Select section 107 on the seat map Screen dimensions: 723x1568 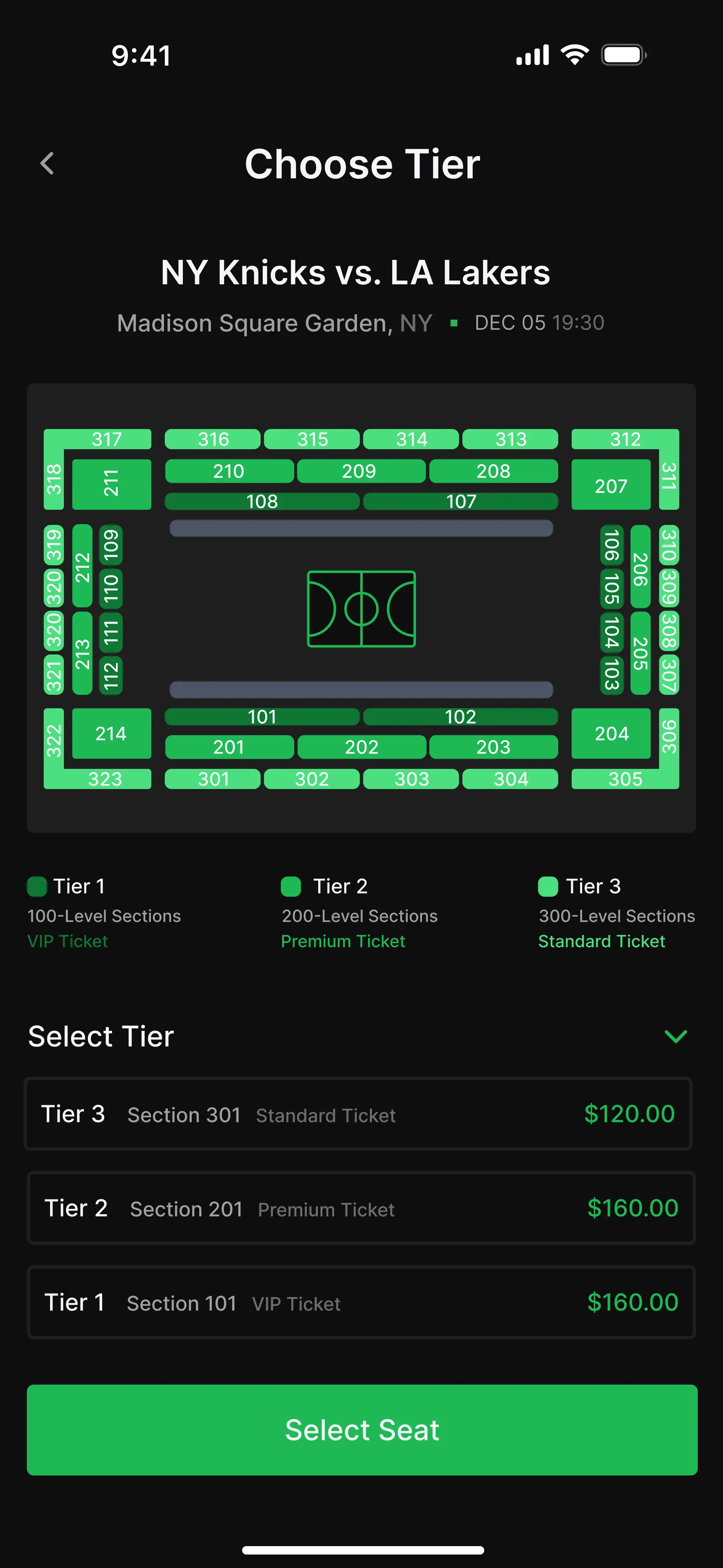pos(461,501)
